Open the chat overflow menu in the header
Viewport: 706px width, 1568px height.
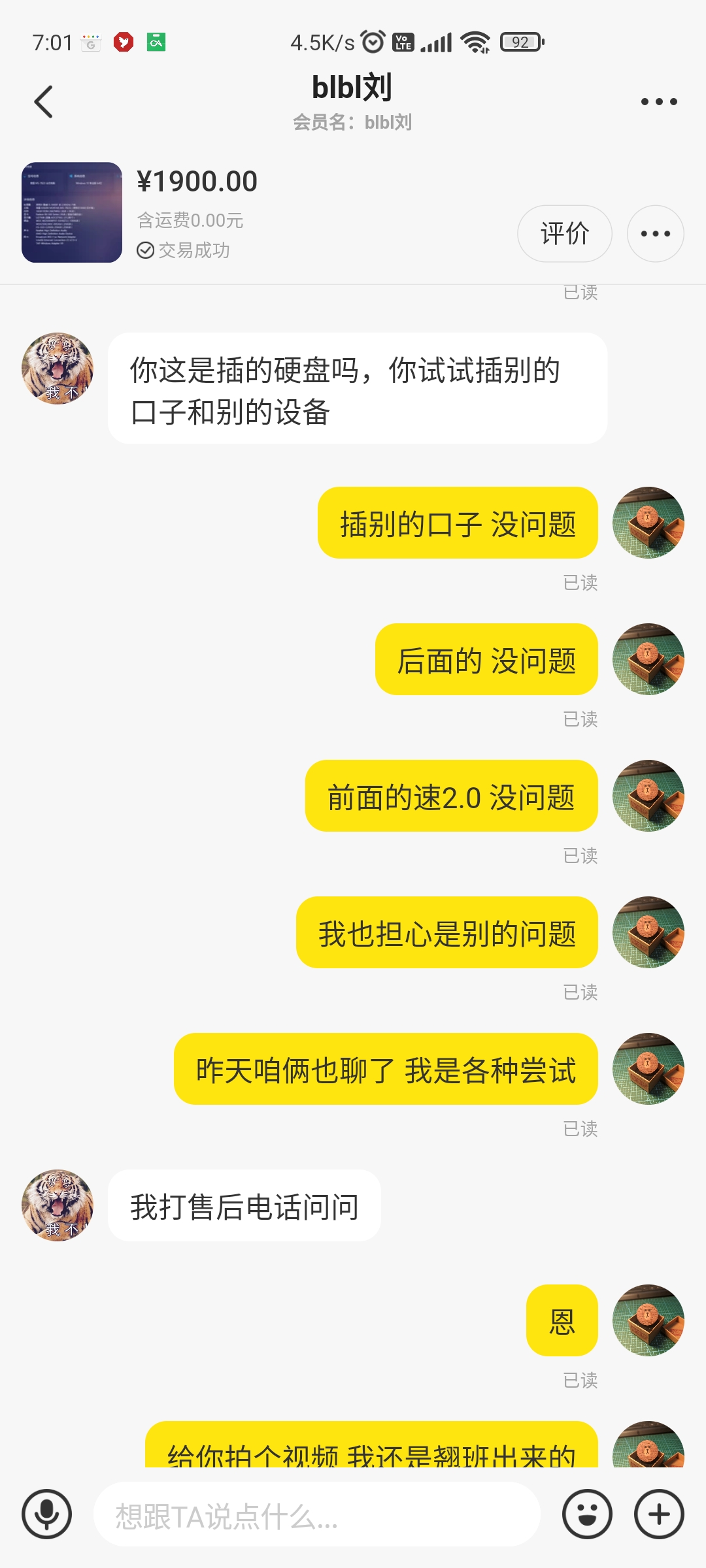click(x=658, y=102)
